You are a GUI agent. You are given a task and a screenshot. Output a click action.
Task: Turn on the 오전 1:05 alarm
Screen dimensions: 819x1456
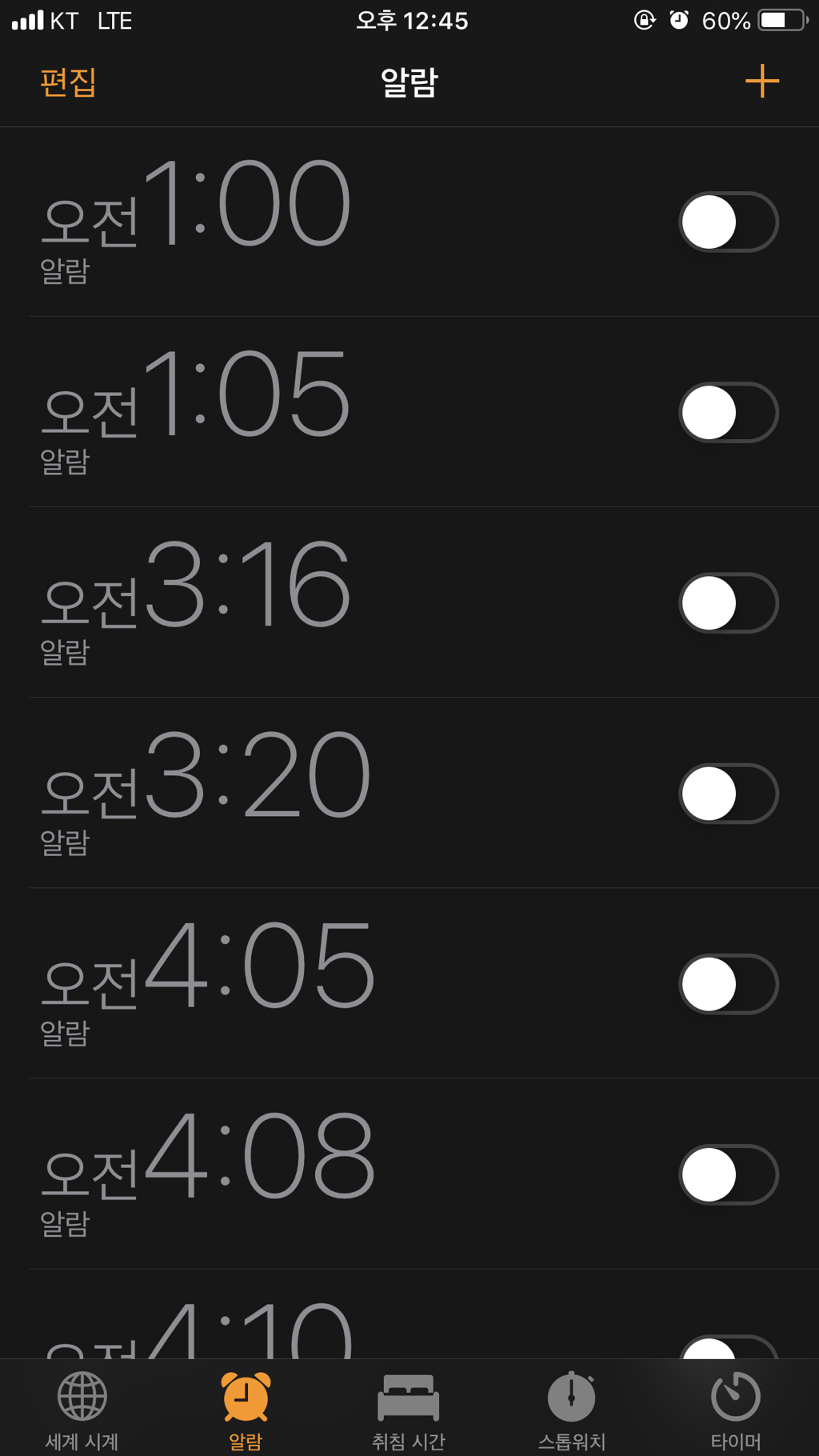(x=729, y=412)
